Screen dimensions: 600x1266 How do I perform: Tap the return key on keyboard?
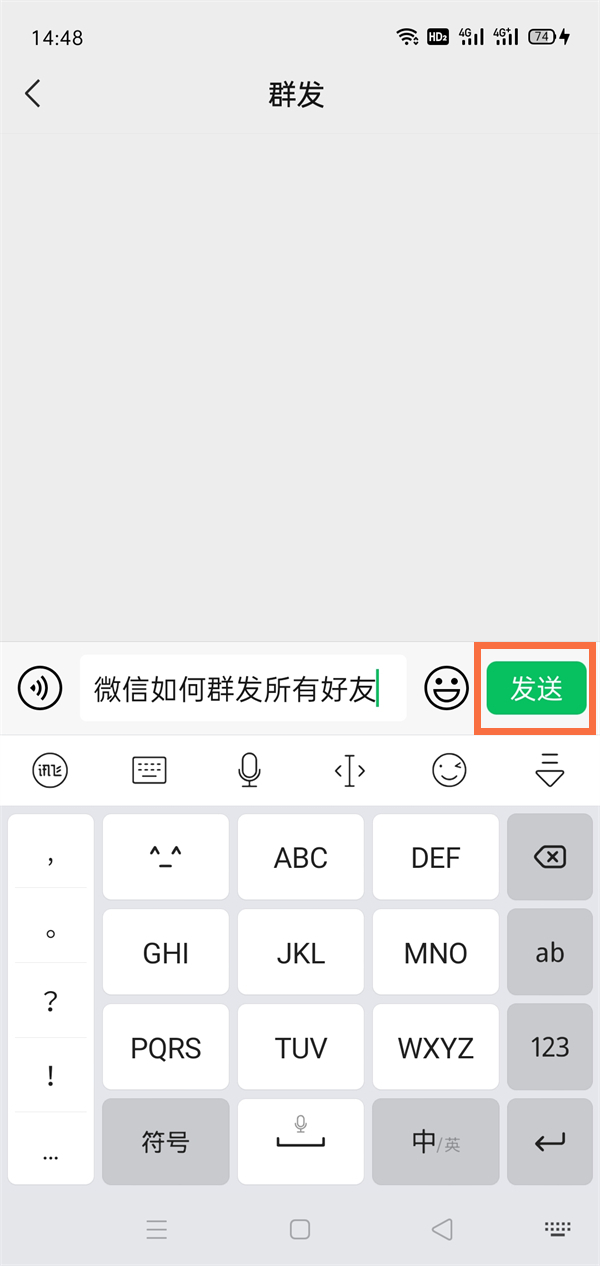pos(550,1142)
